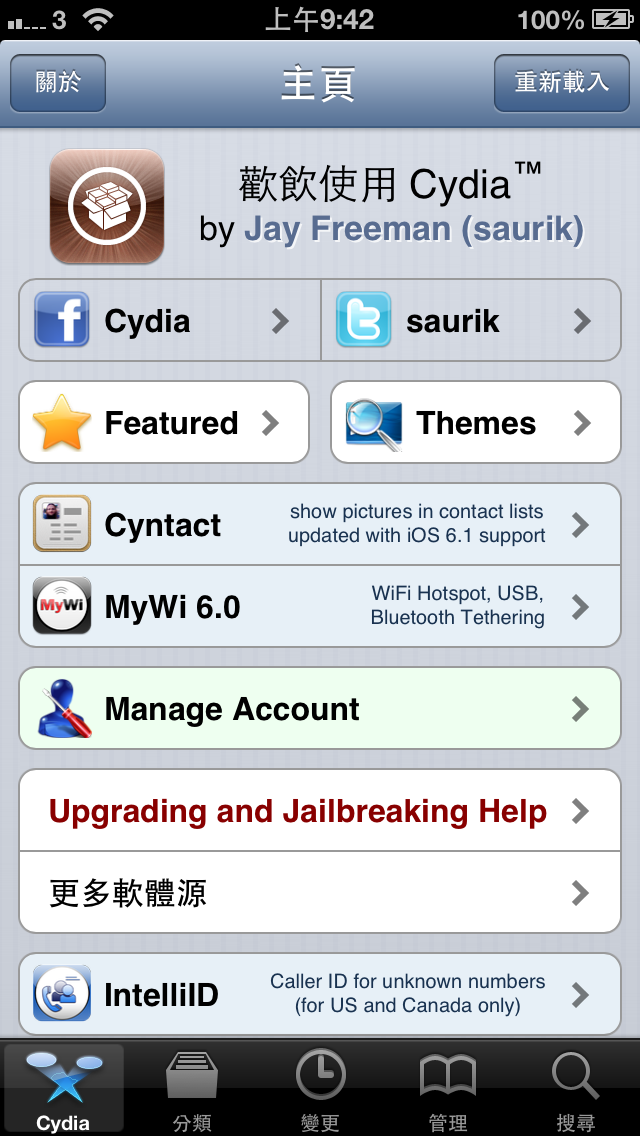
Task: Browse Themes
Action: coord(476,423)
